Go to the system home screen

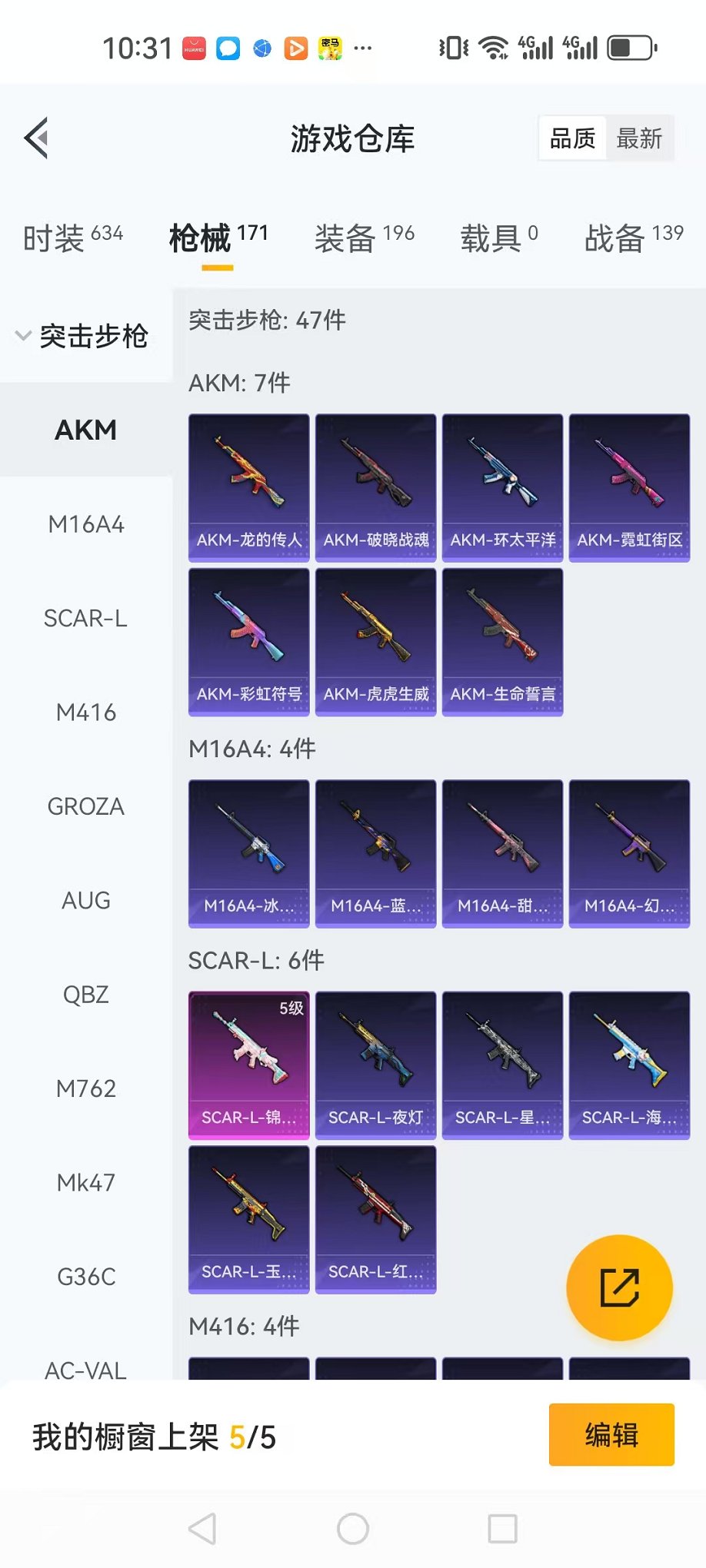coord(353,1529)
